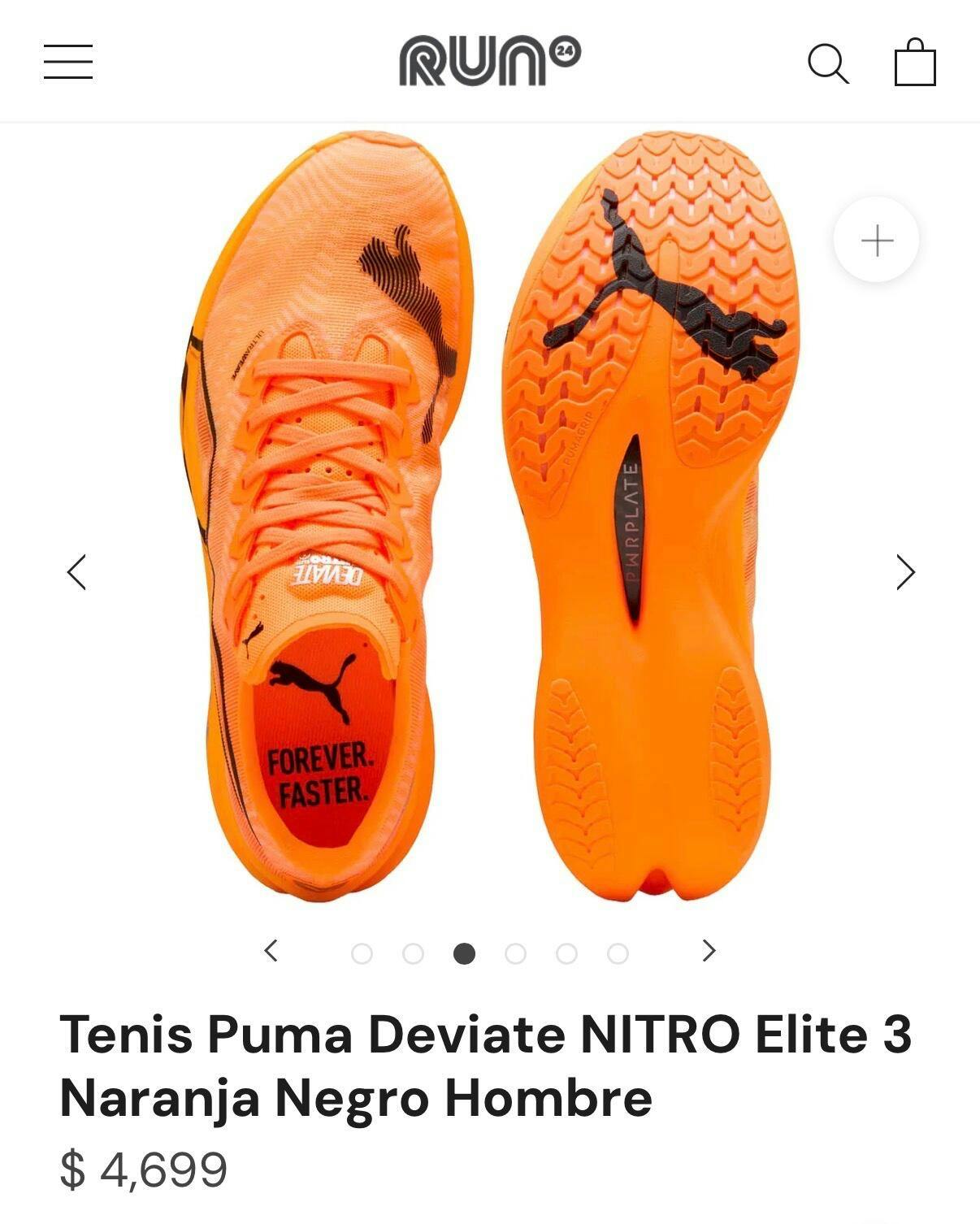This screenshot has height=1224, width=980.
Task: View the shopping bag
Action: pyautogui.click(x=915, y=63)
